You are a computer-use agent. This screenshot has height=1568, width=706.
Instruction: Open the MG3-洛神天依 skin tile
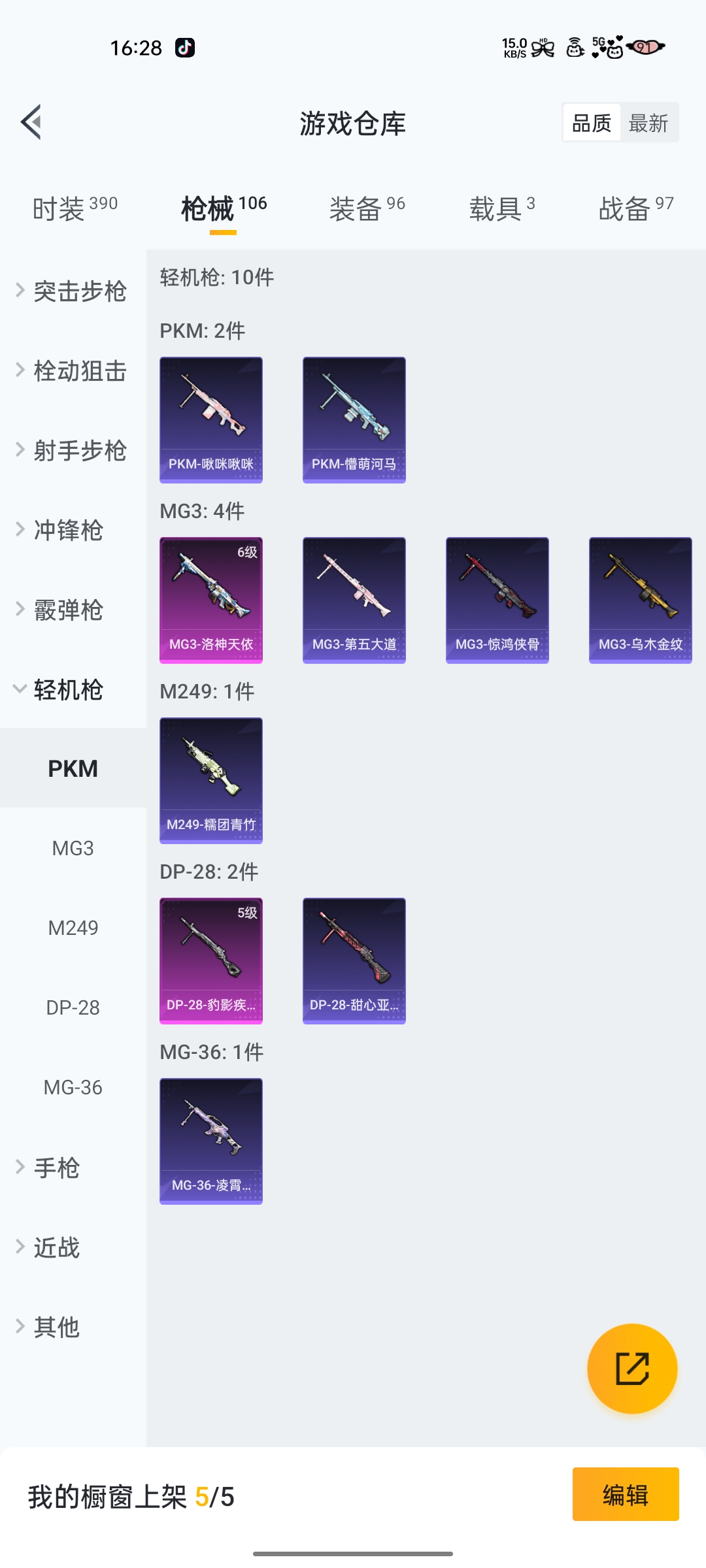click(211, 600)
